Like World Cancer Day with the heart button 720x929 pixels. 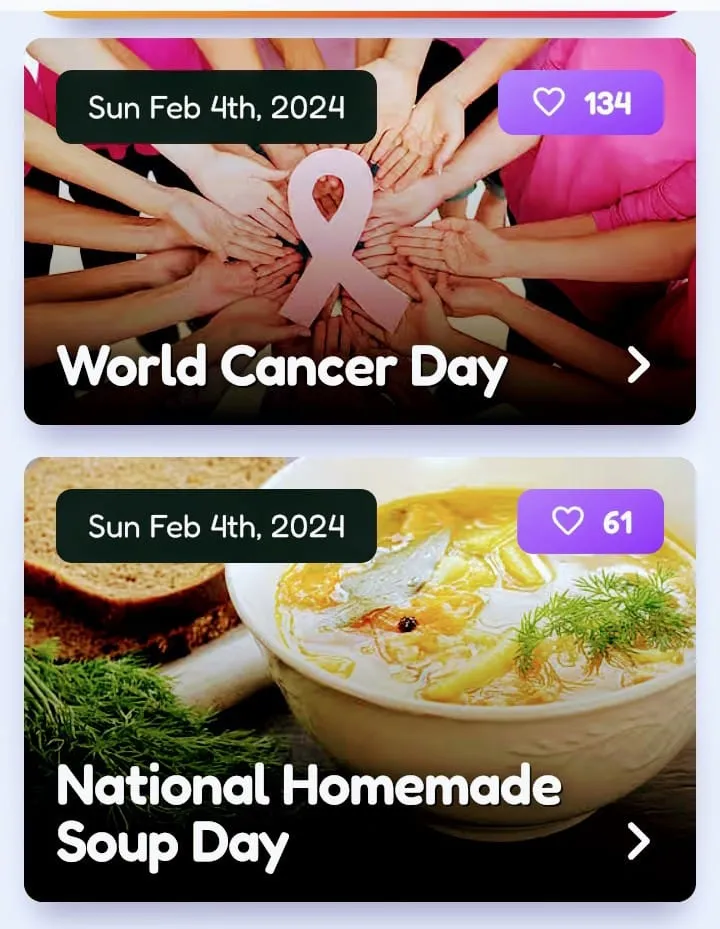(x=581, y=102)
